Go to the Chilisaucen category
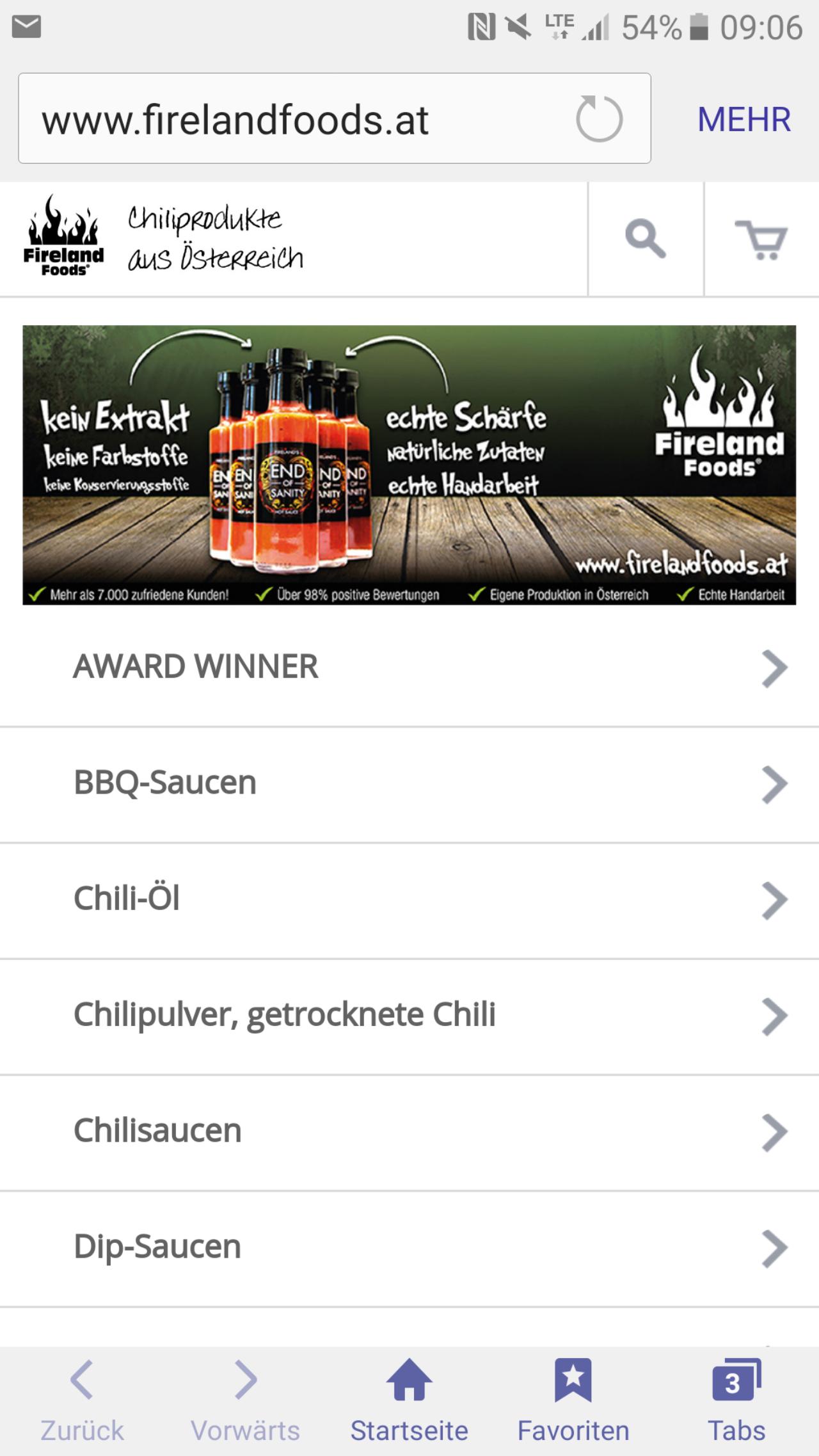 click(x=409, y=1133)
